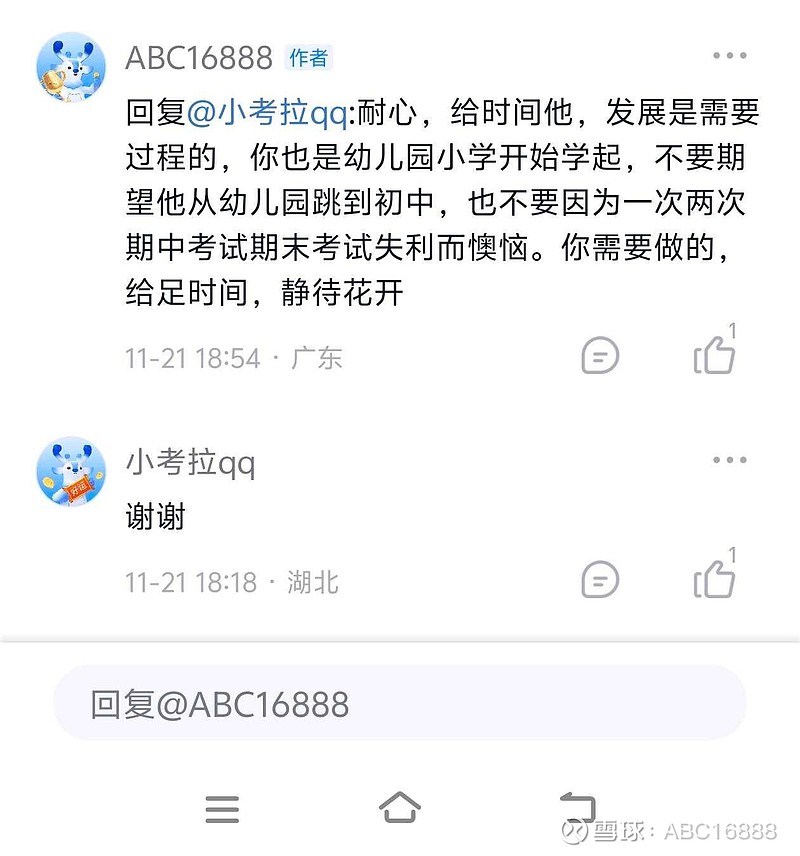Like ABC16888's reply with the thumbs-up icon
The image size is (800, 856).
point(715,356)
